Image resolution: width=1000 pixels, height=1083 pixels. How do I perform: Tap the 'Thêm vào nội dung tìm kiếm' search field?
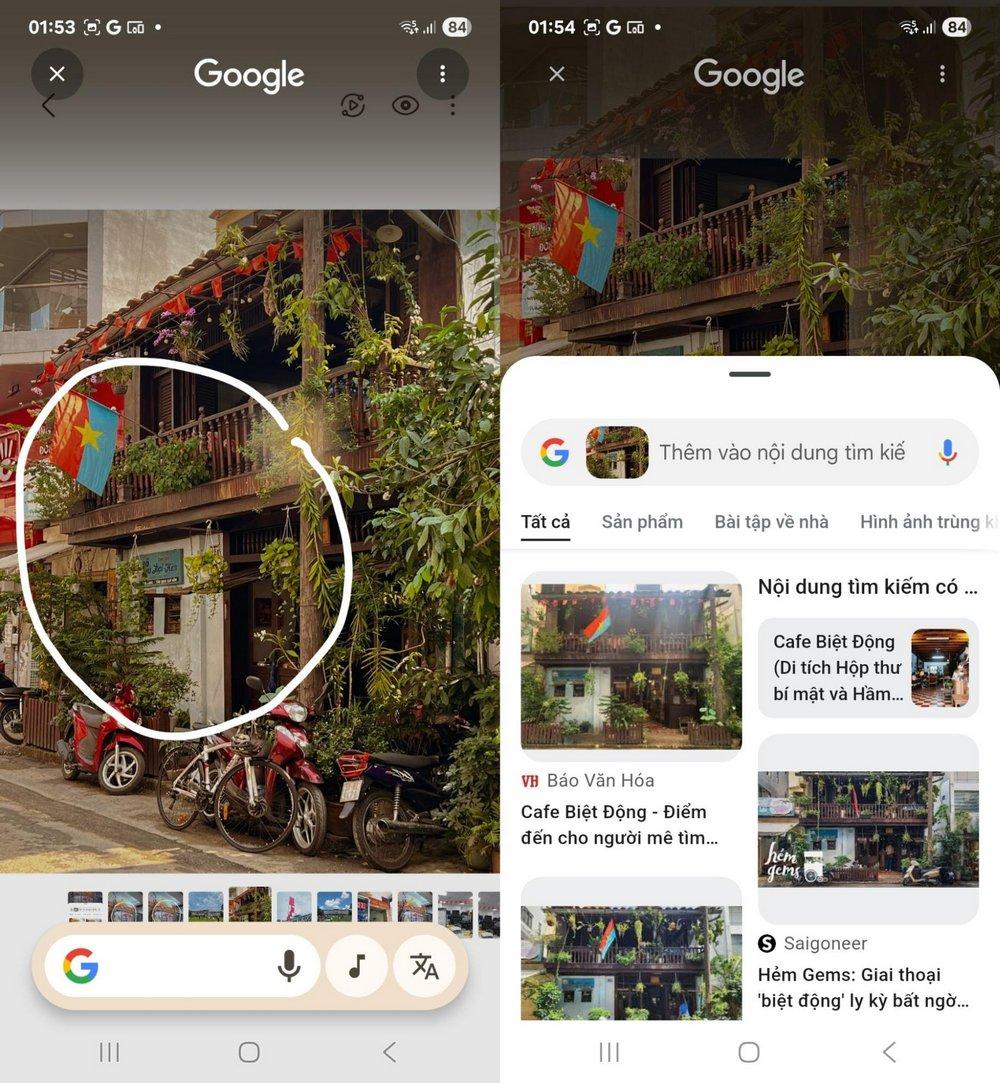coord(780,452)
